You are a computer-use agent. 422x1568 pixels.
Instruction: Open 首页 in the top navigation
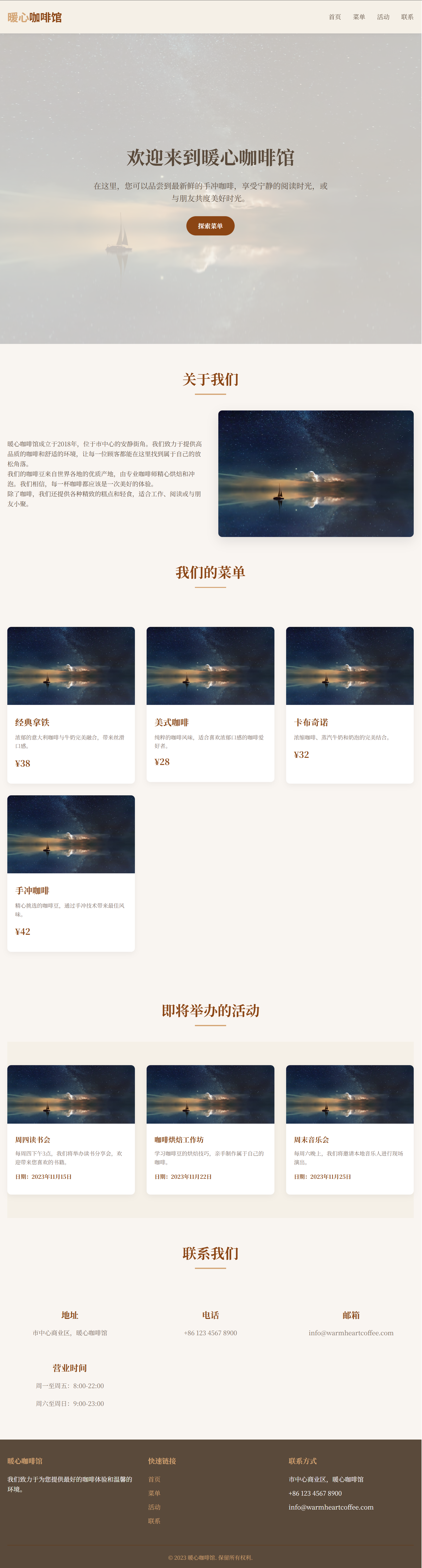pos(334,17)
